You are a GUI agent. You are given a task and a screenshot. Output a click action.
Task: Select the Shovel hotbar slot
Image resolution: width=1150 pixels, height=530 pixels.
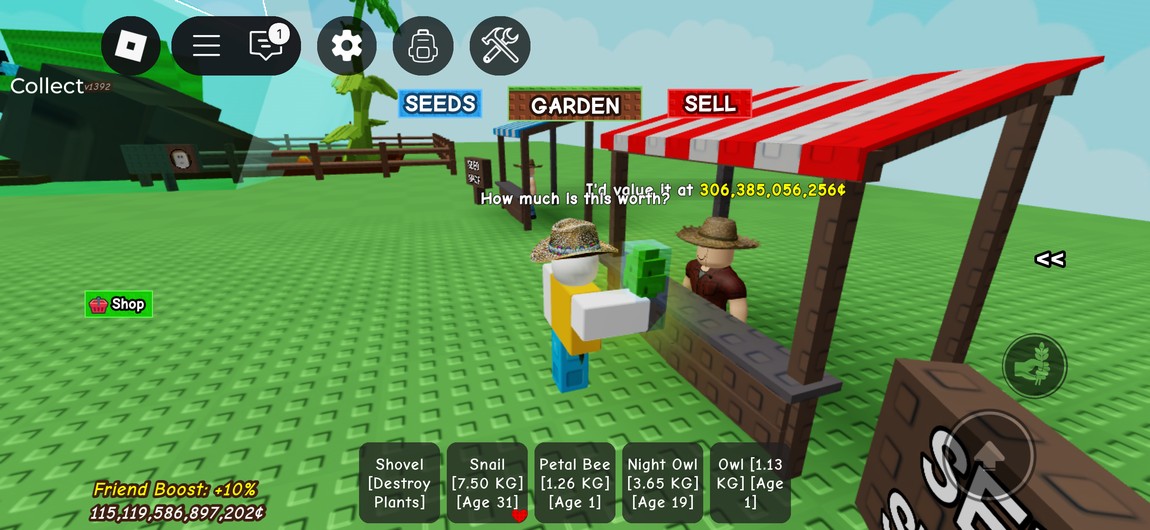400,483
